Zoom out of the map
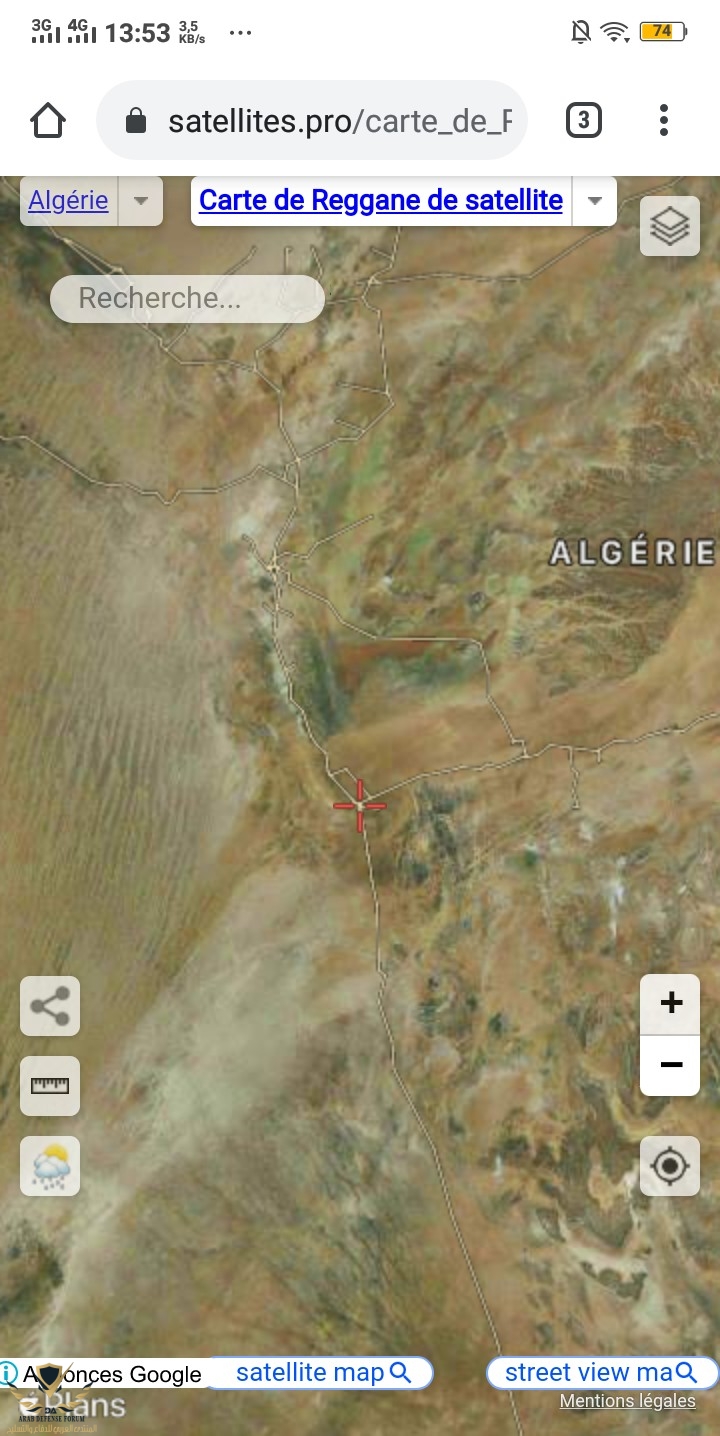This screenshot has width=720, height=1436. click(670, 1065)
